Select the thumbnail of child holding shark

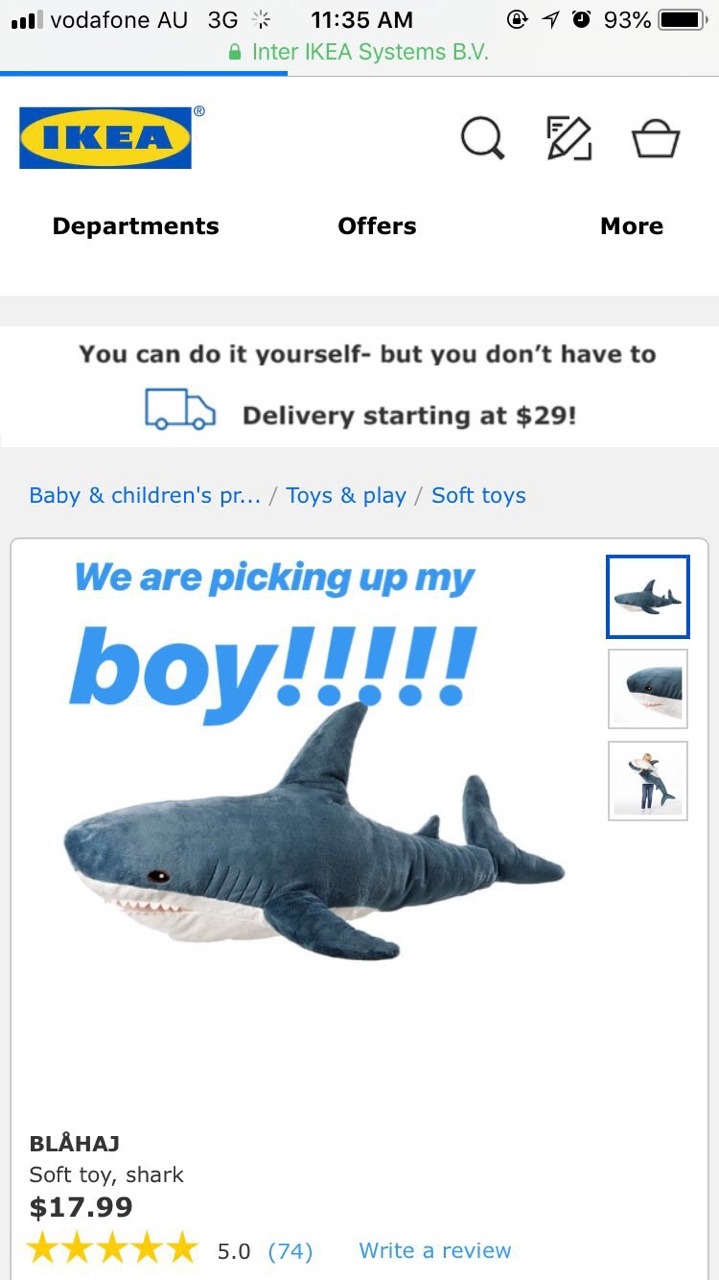click(647, 781)
